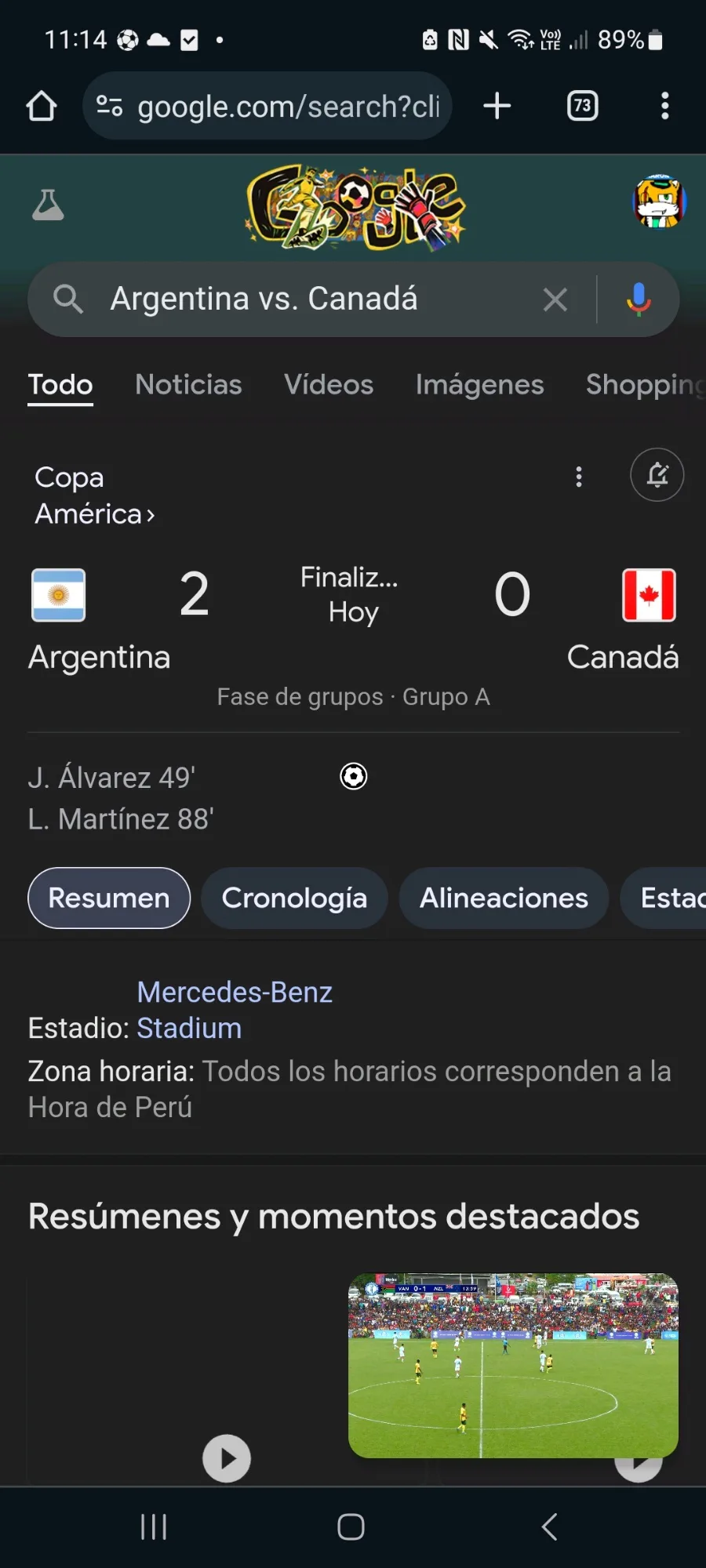The image size is (706, 1568).
Task: Clear the search query text
Action: [555, 299]
